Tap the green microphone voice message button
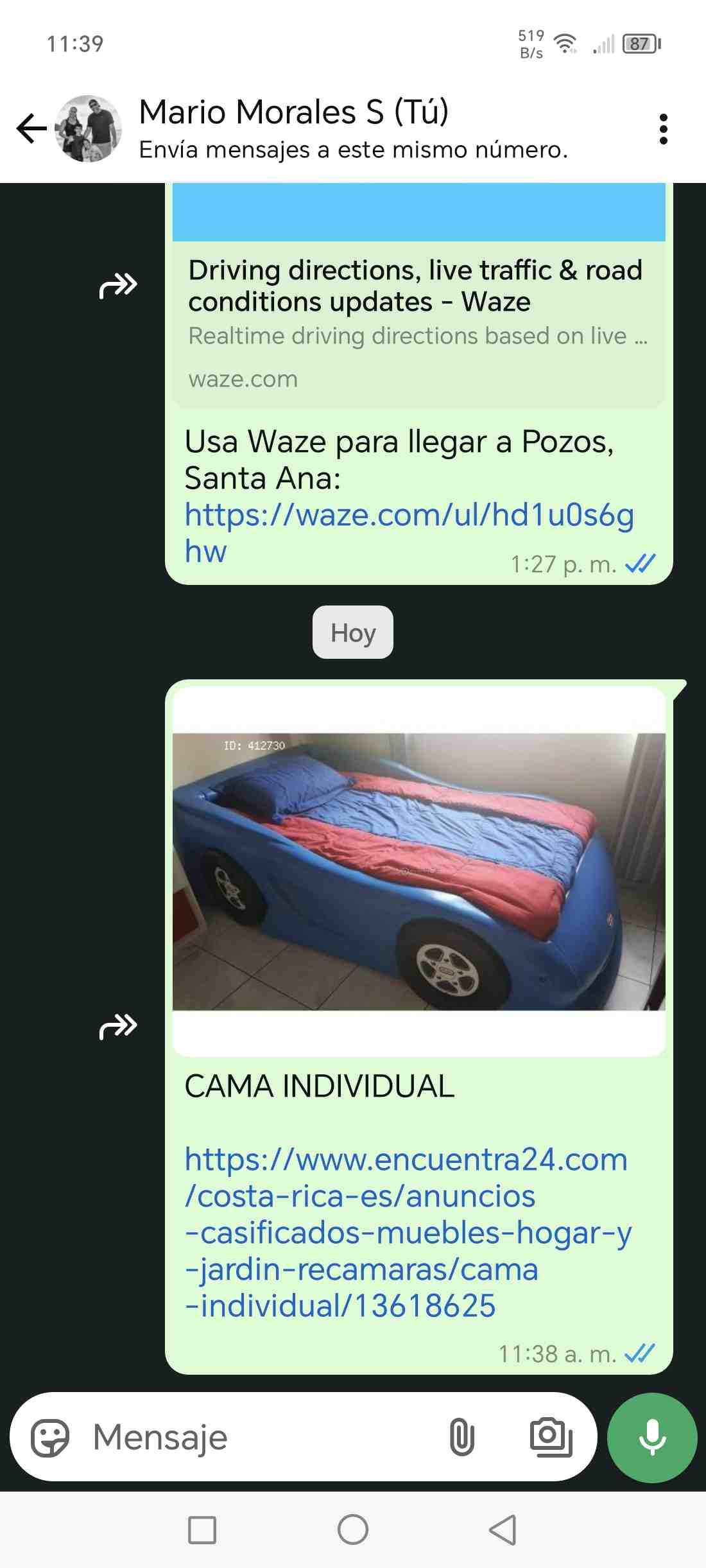This screenshot has height=1568, width=706. pos(652,1437)
